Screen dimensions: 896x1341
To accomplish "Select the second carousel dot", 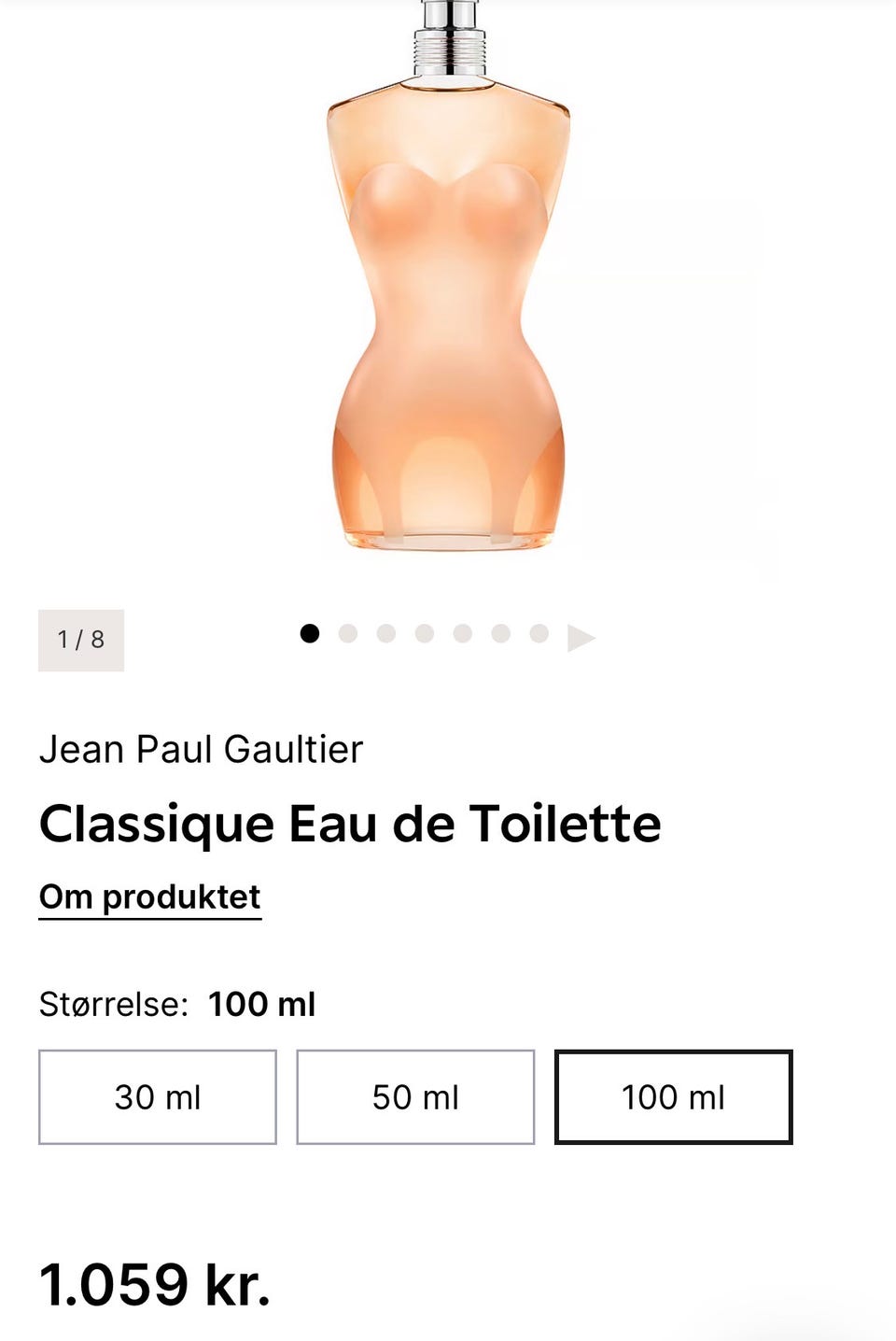I will click(348, 635).
